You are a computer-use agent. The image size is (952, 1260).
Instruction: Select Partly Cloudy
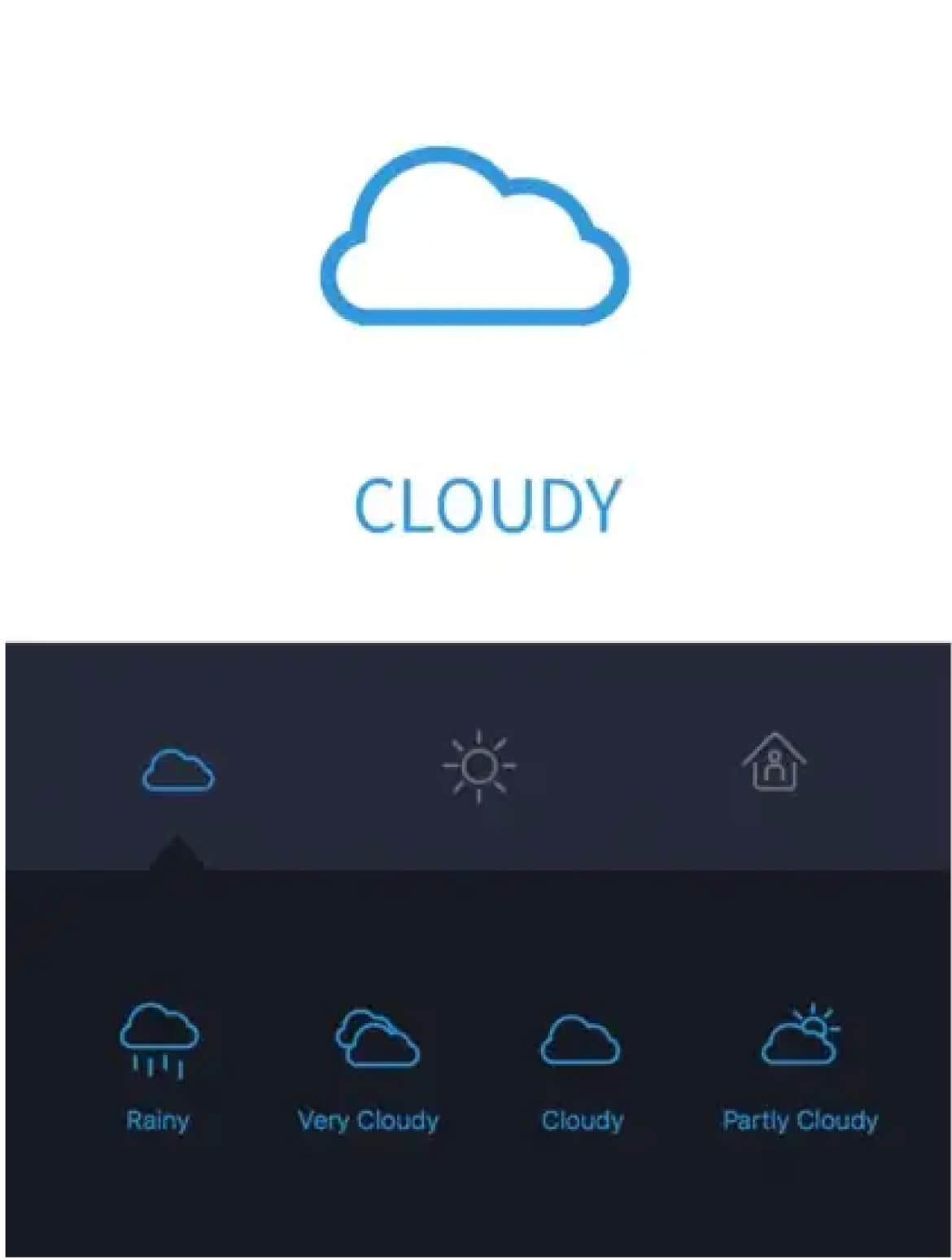coord(800,1066)
